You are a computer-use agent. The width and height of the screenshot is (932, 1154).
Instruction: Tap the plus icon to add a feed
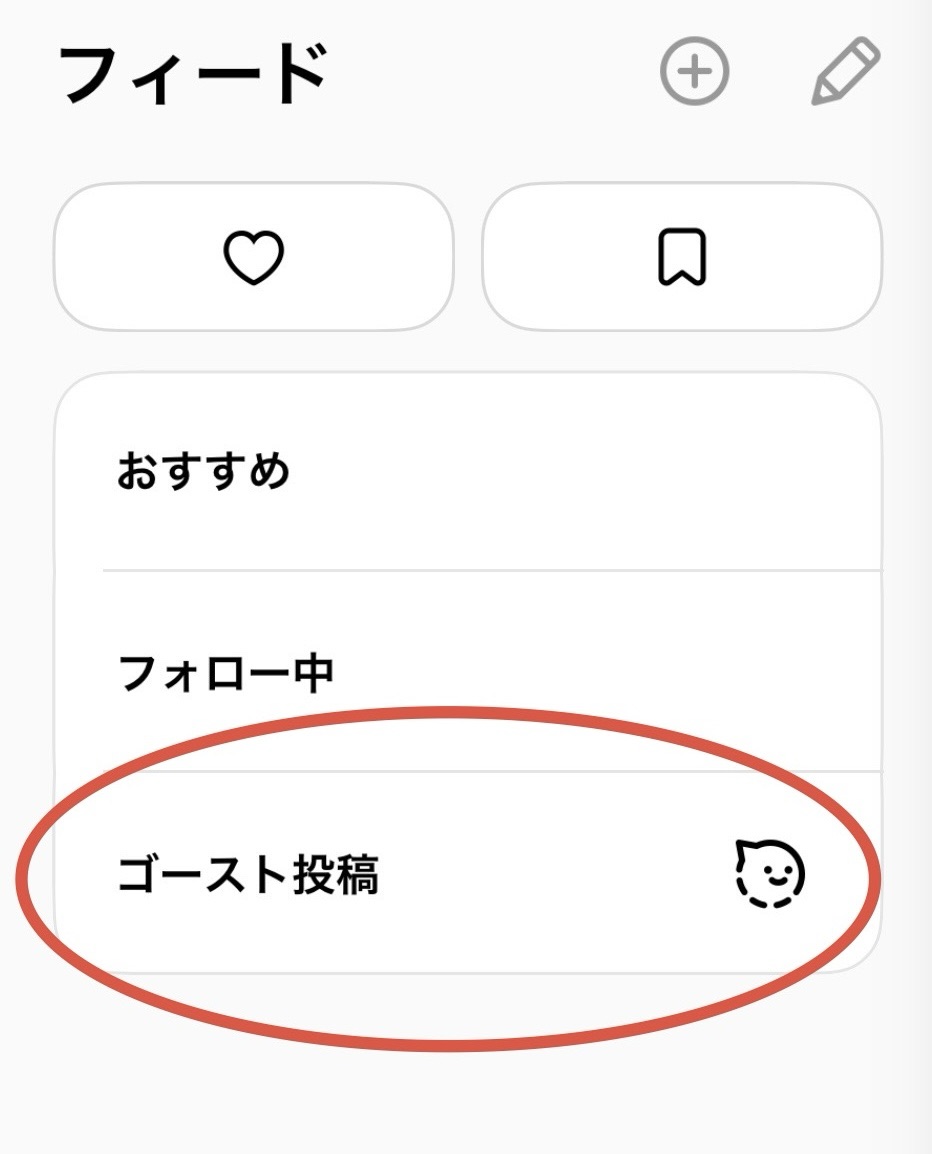click(x=695, y=72)
